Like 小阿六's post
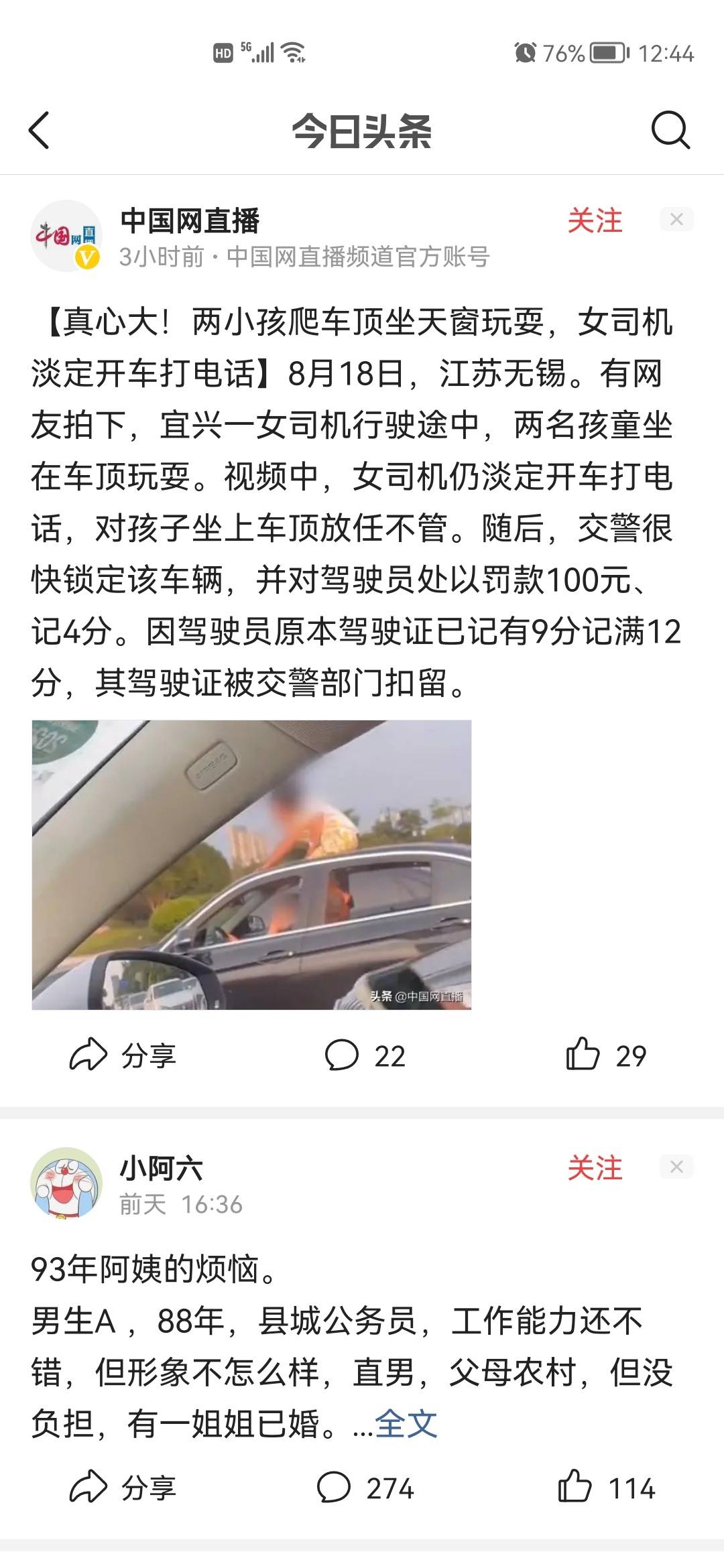724x1568 pixels. point(606,1488)
